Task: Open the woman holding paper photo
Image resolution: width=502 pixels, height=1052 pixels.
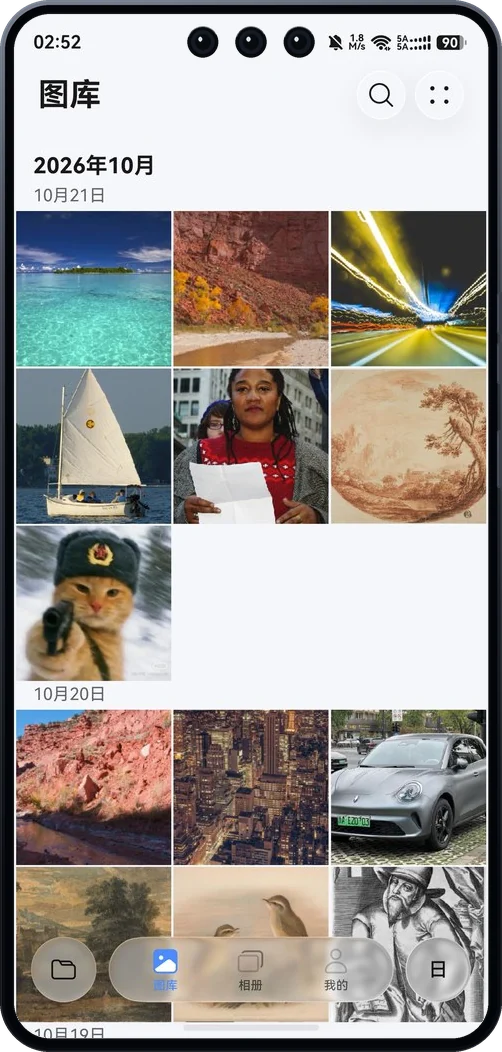Action: 251,446
